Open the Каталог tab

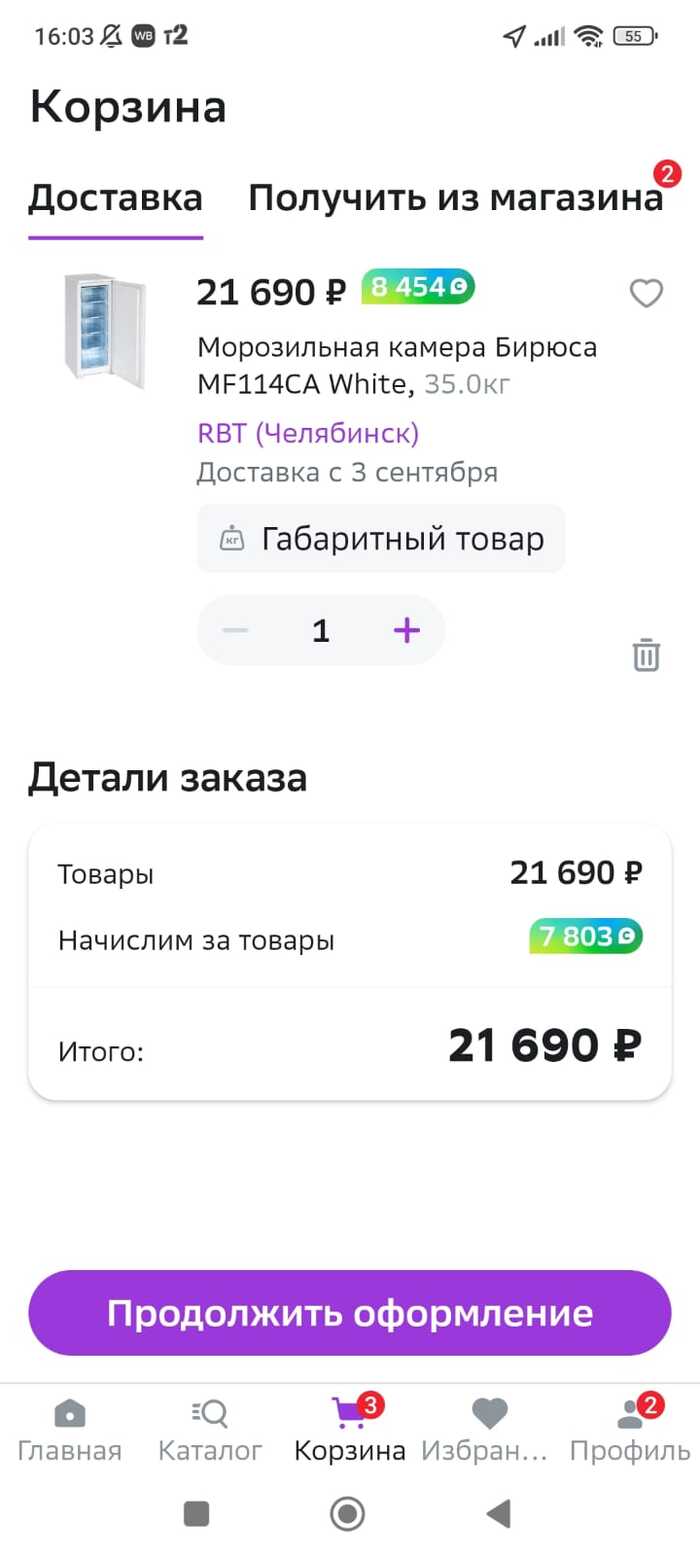[210, 1431]
